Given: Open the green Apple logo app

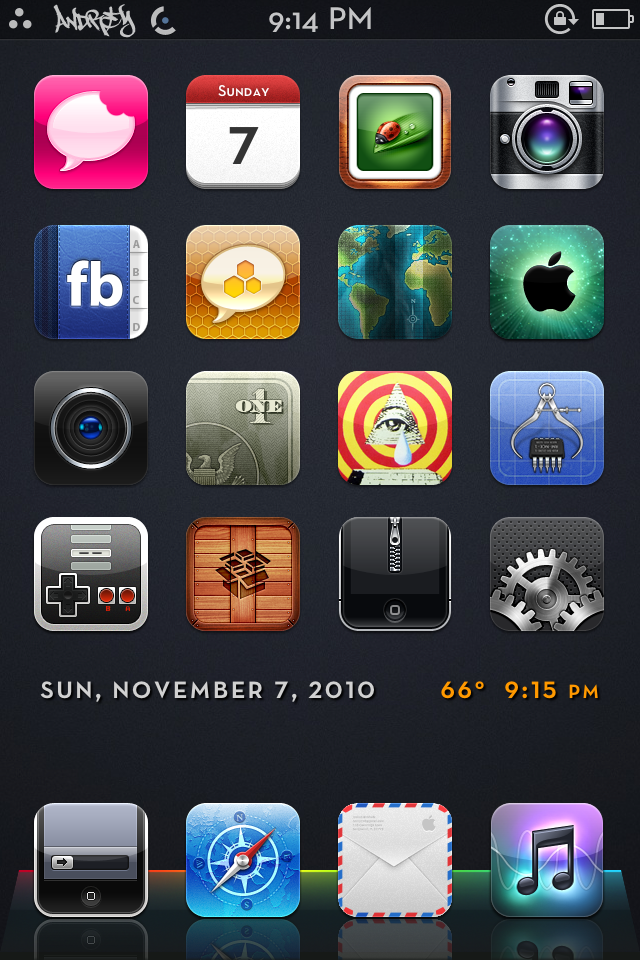Looking at the screenshot, I should click(x=547, y=282).
